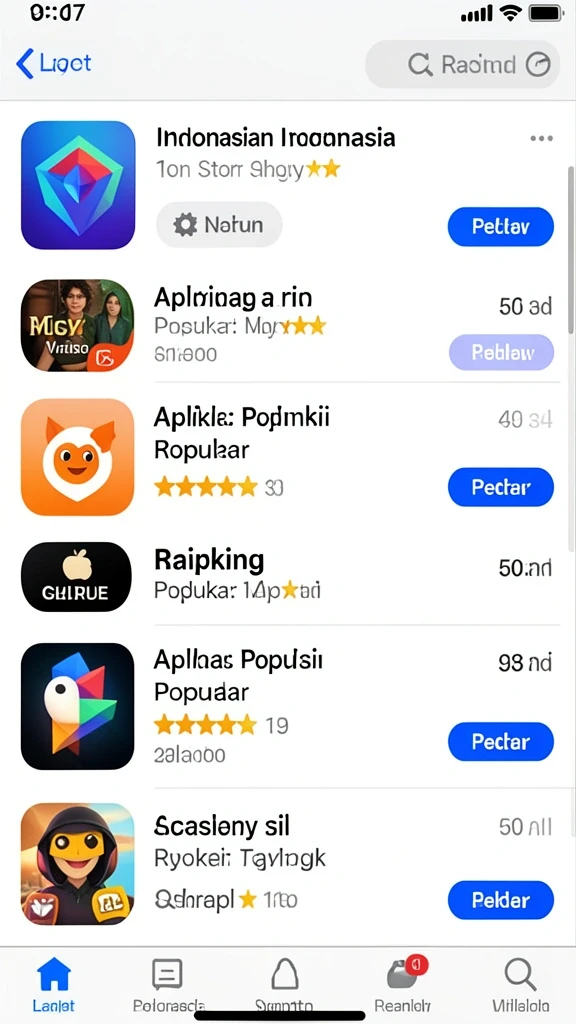Viewport: 576px width, 1024px height.
Task: Tap the Pelder button for Scasleny sil
Action: [x=501, y=901]
